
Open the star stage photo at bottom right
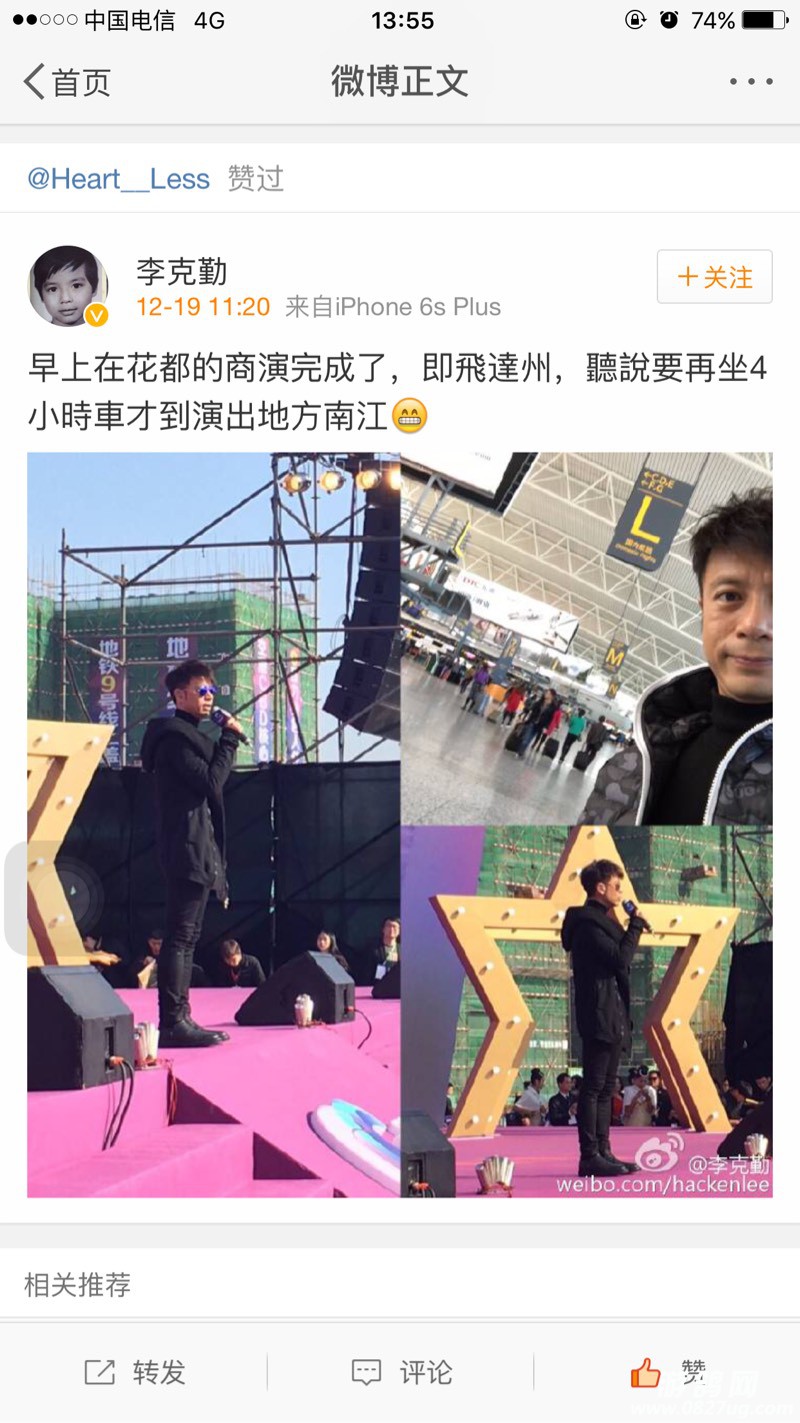(586, 1012)
